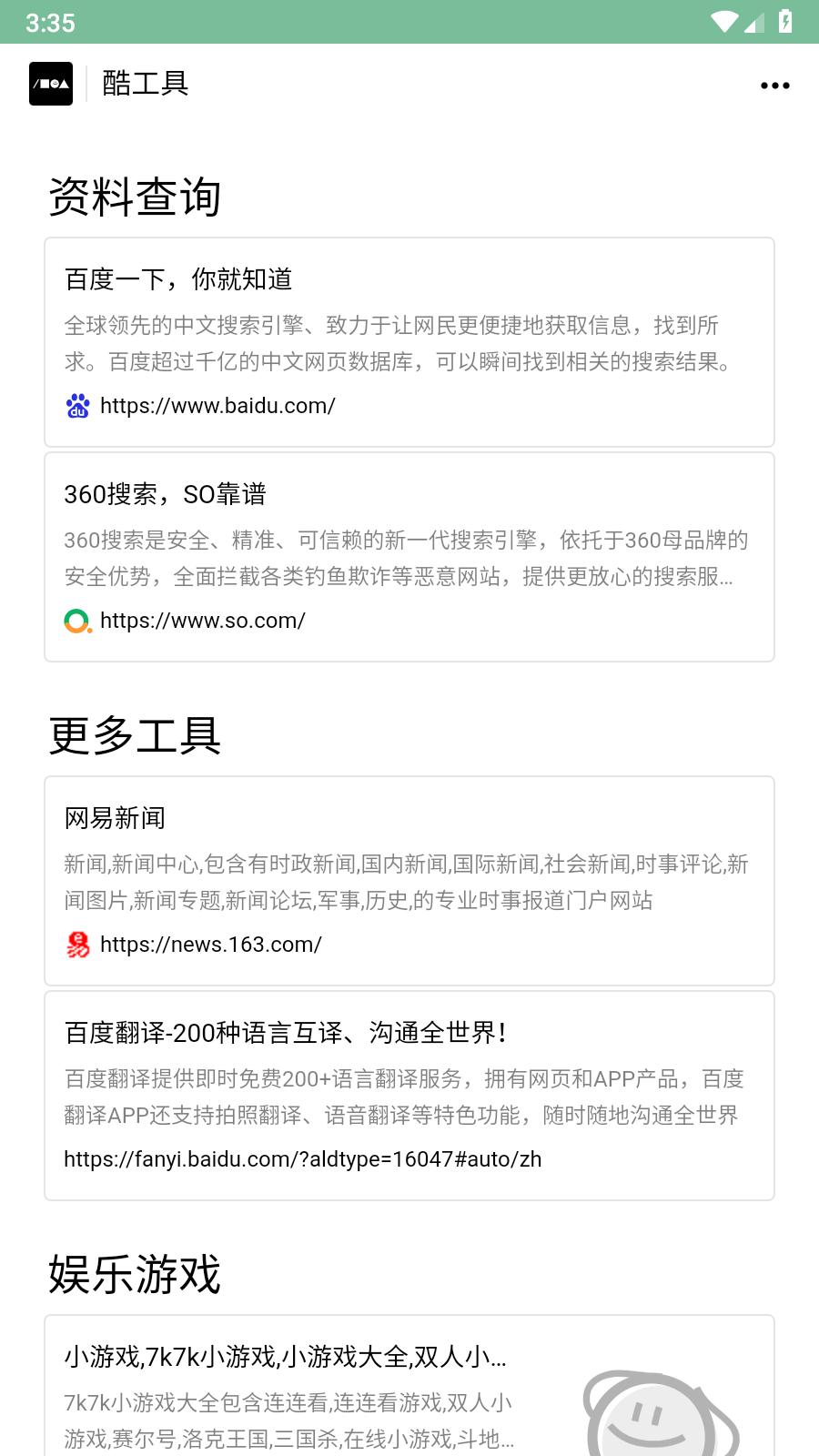
Task: Open the three-dot overflow menu
Action: click(774, 85)
